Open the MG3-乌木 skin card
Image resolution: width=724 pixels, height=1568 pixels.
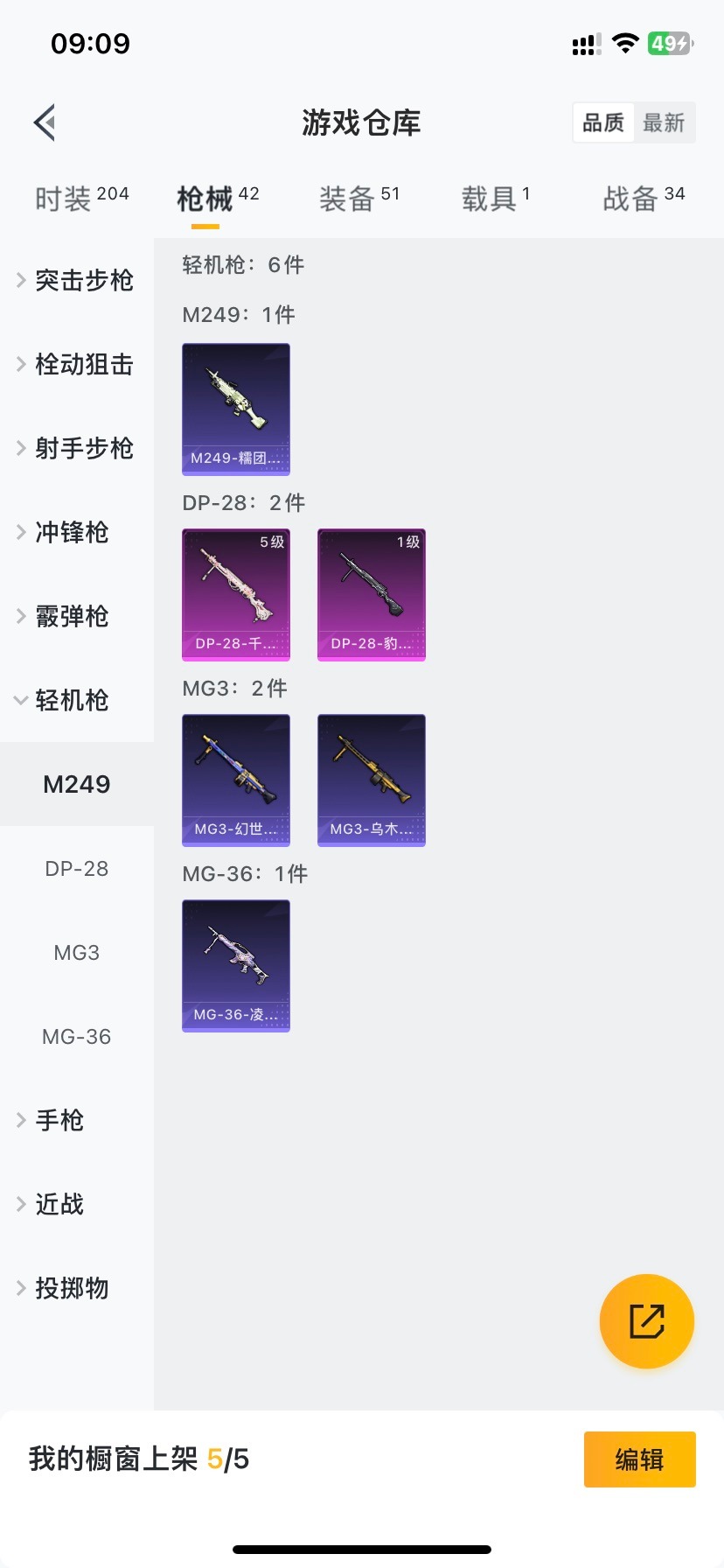372,780
